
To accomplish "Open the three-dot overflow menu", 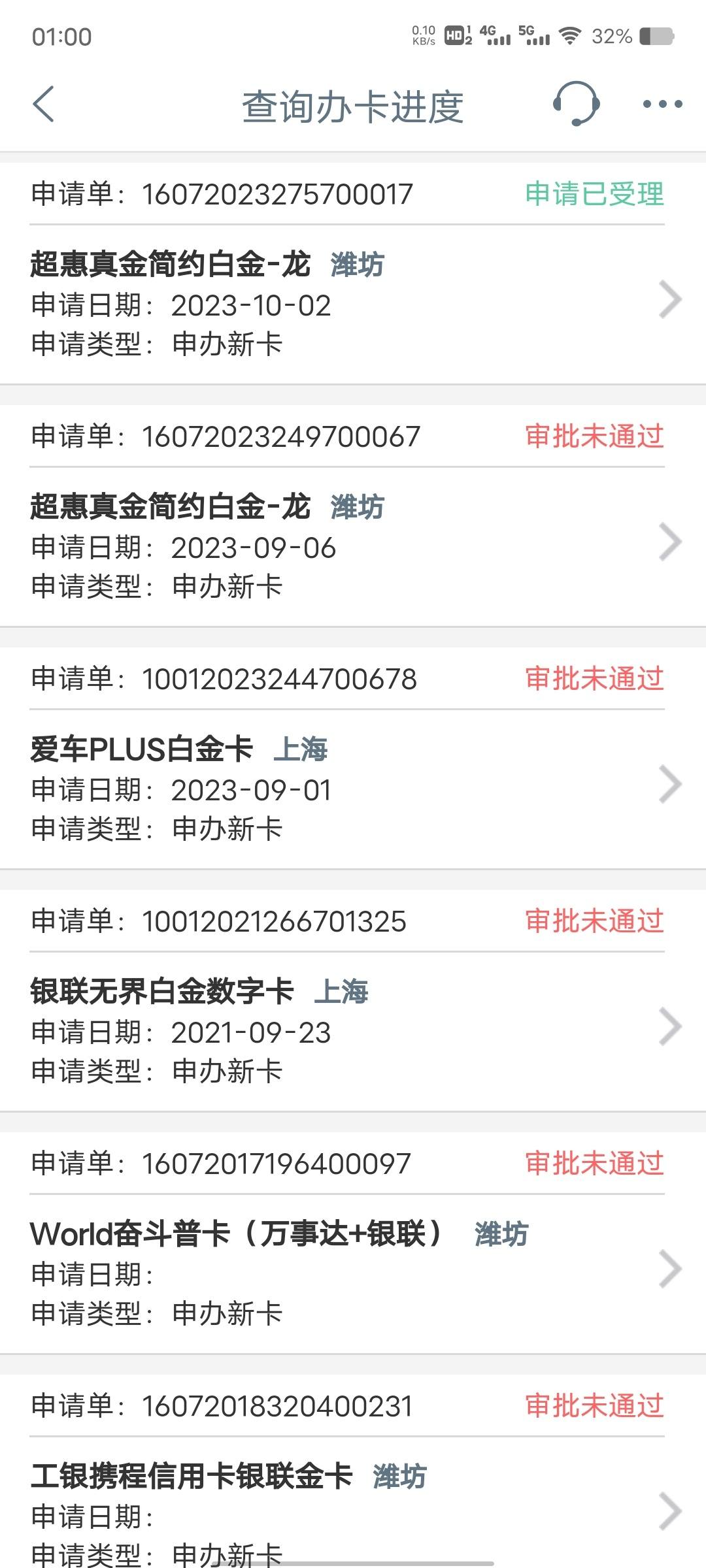I will click(x=662, y=104).
